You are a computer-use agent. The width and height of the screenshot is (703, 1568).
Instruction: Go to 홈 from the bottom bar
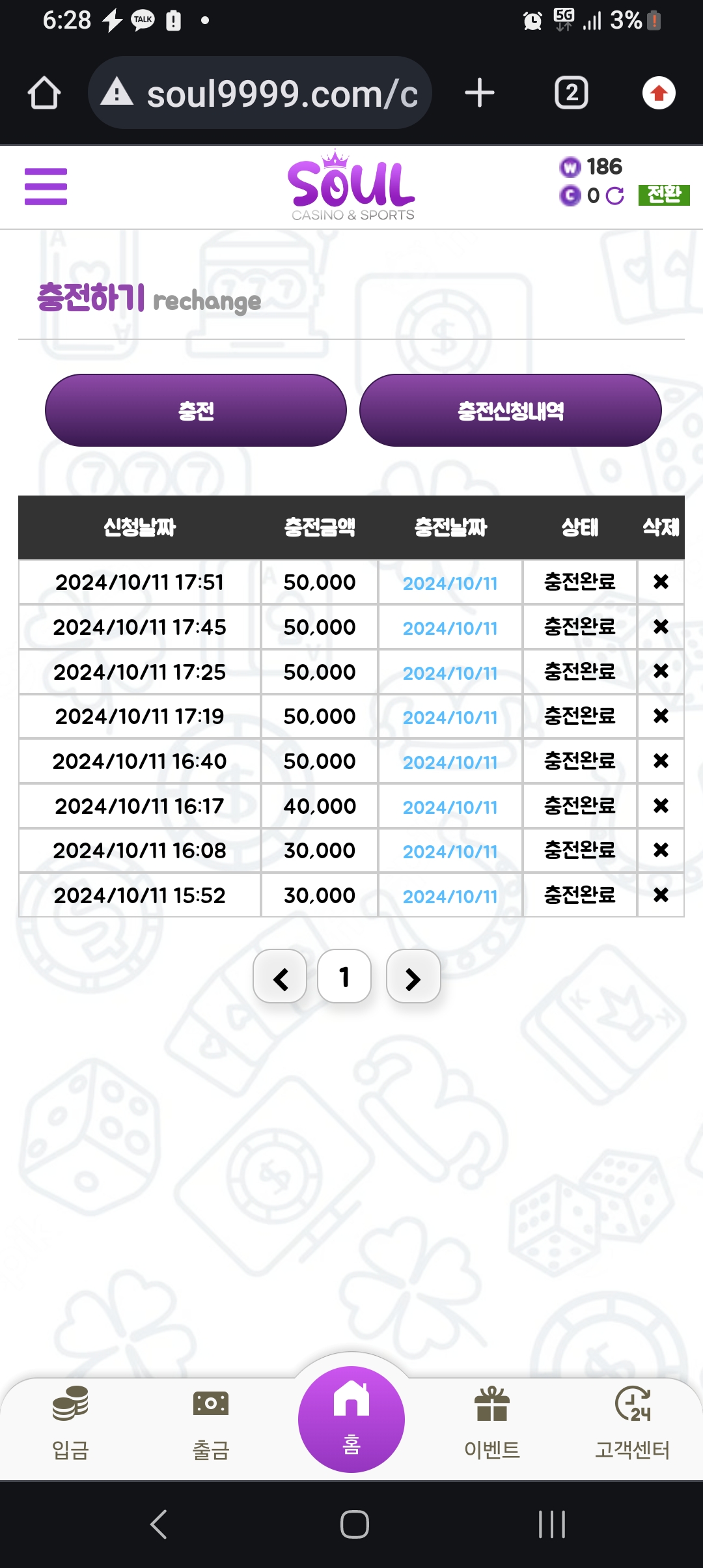tap(351, 1420)
